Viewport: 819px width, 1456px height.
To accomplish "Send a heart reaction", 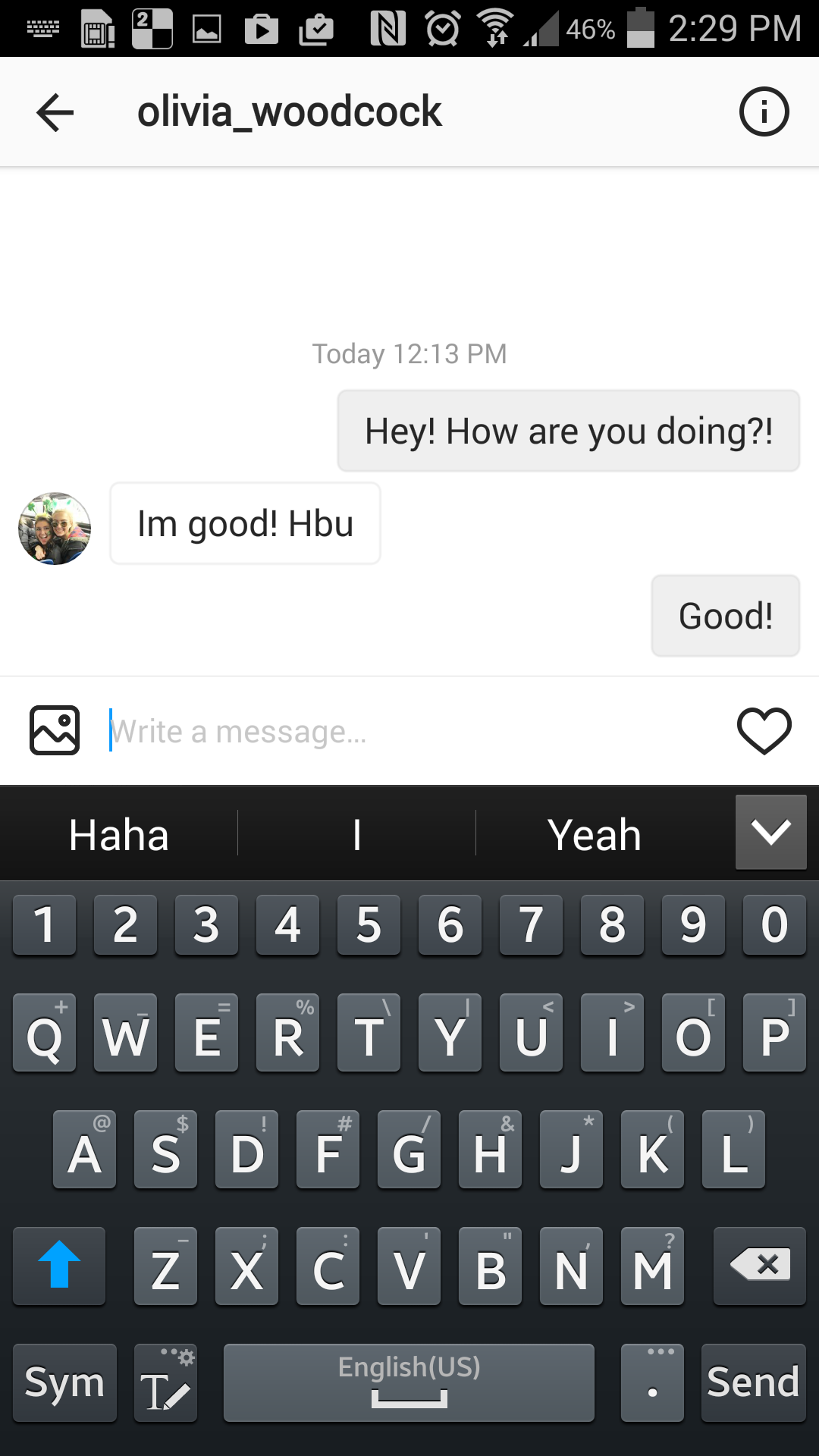I will pyautogui.click(x=764, y=731).
